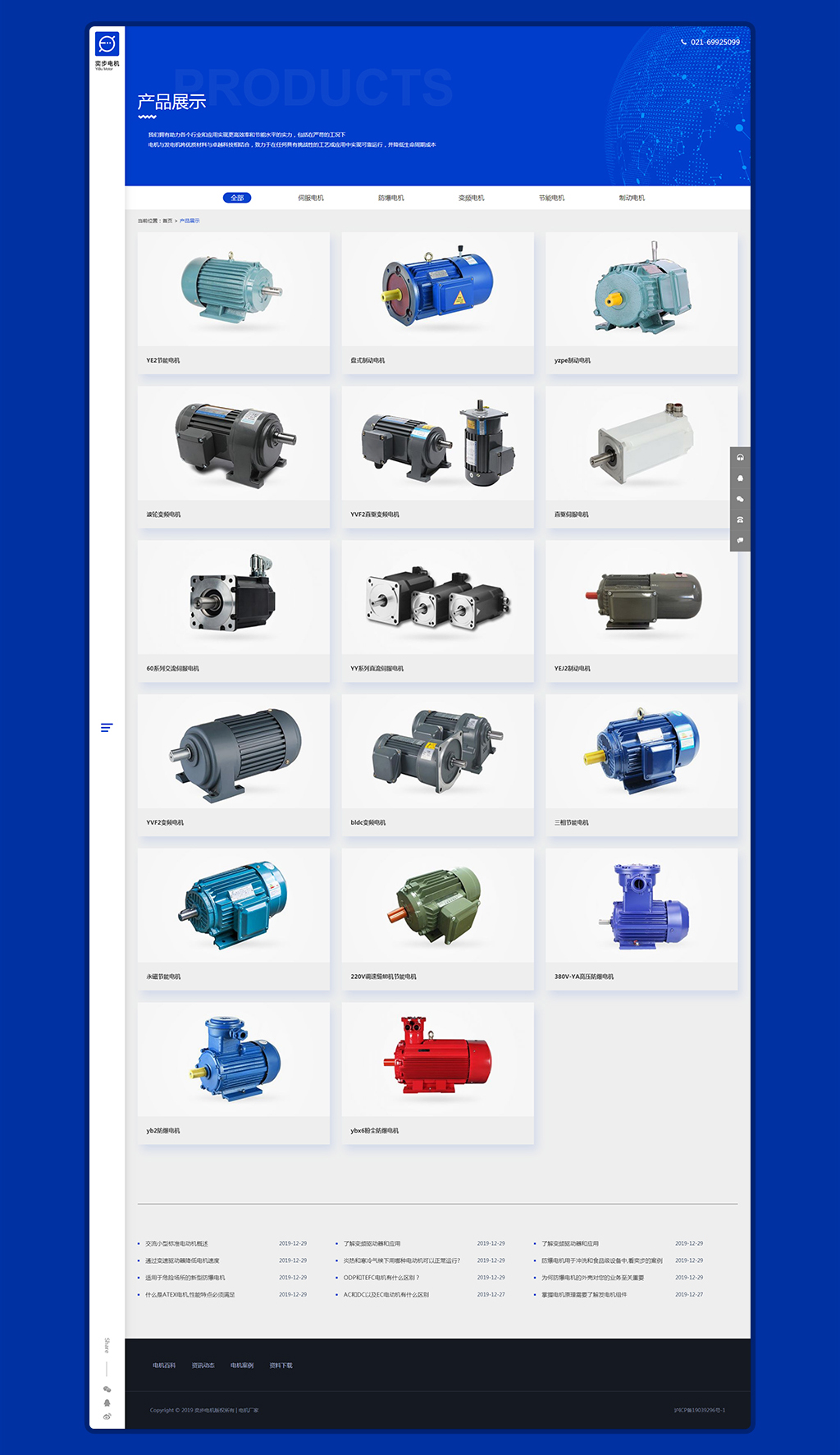Open the 盘式制动电机 product card
The width and height of the screenshot is (840, 1455).
(x=437, y=302)
